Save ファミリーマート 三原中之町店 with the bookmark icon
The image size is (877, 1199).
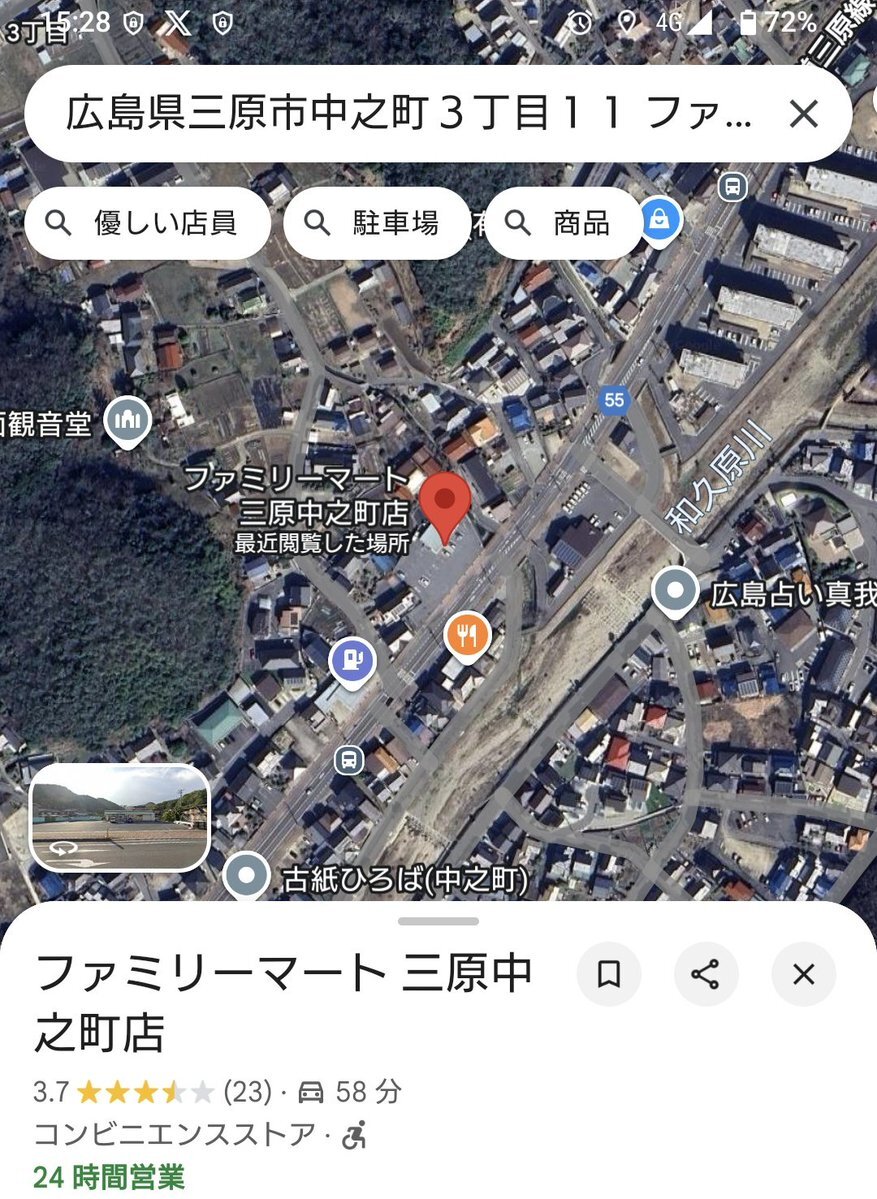click(x=609, y=974)
